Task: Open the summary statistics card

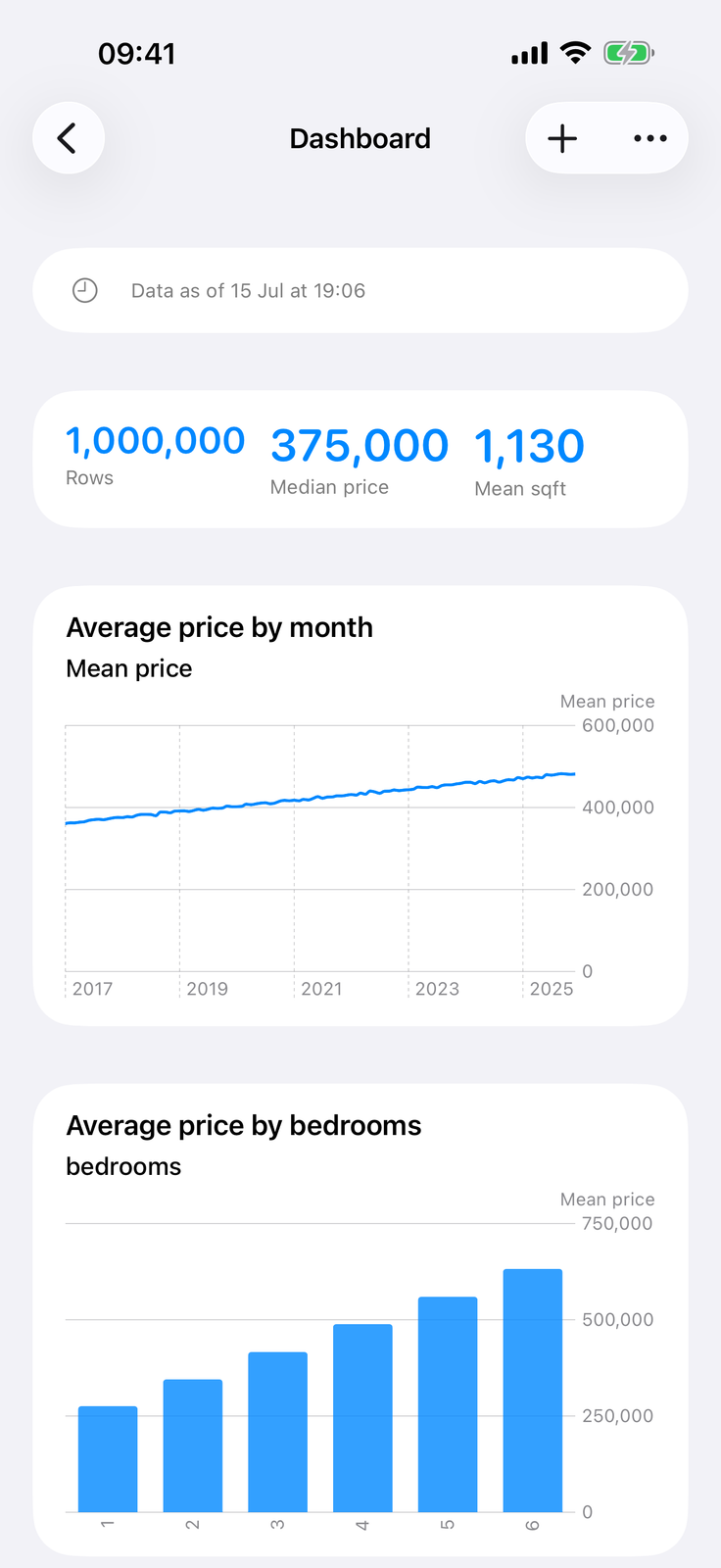Action: (360, 460)
